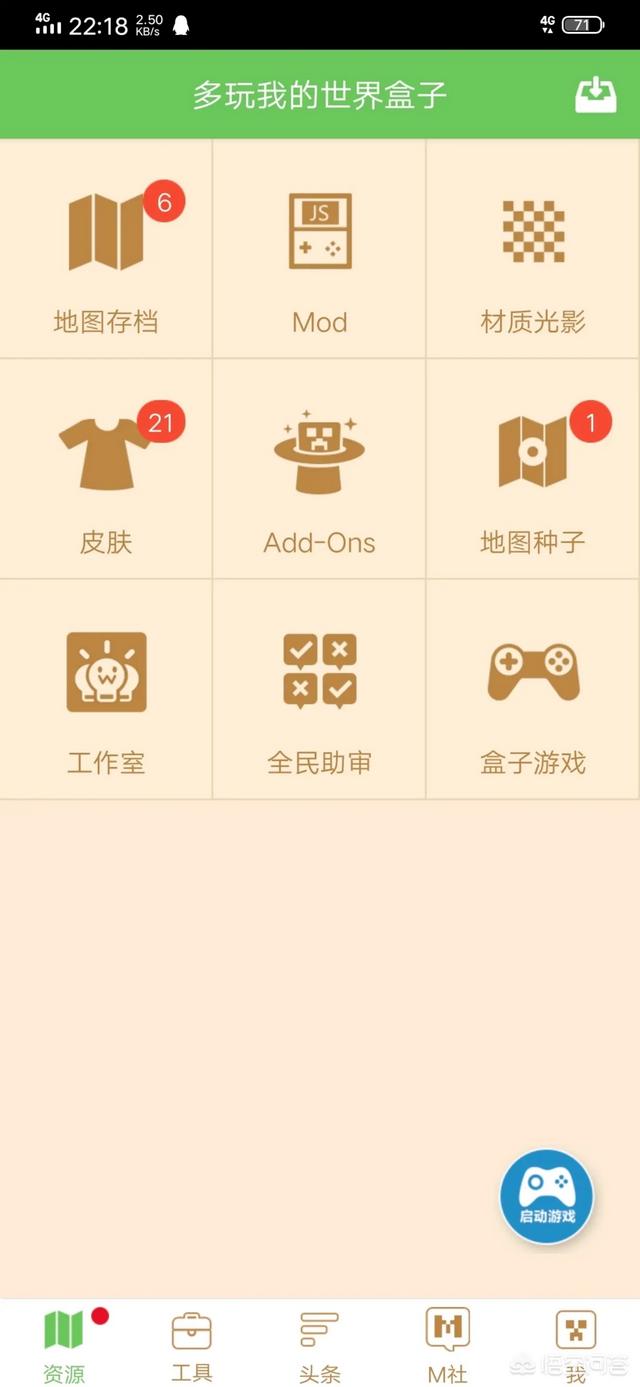This screenshot has width=640, height=1387.
Task: Enter the 工作室 studio
Action: coord(106,689)
